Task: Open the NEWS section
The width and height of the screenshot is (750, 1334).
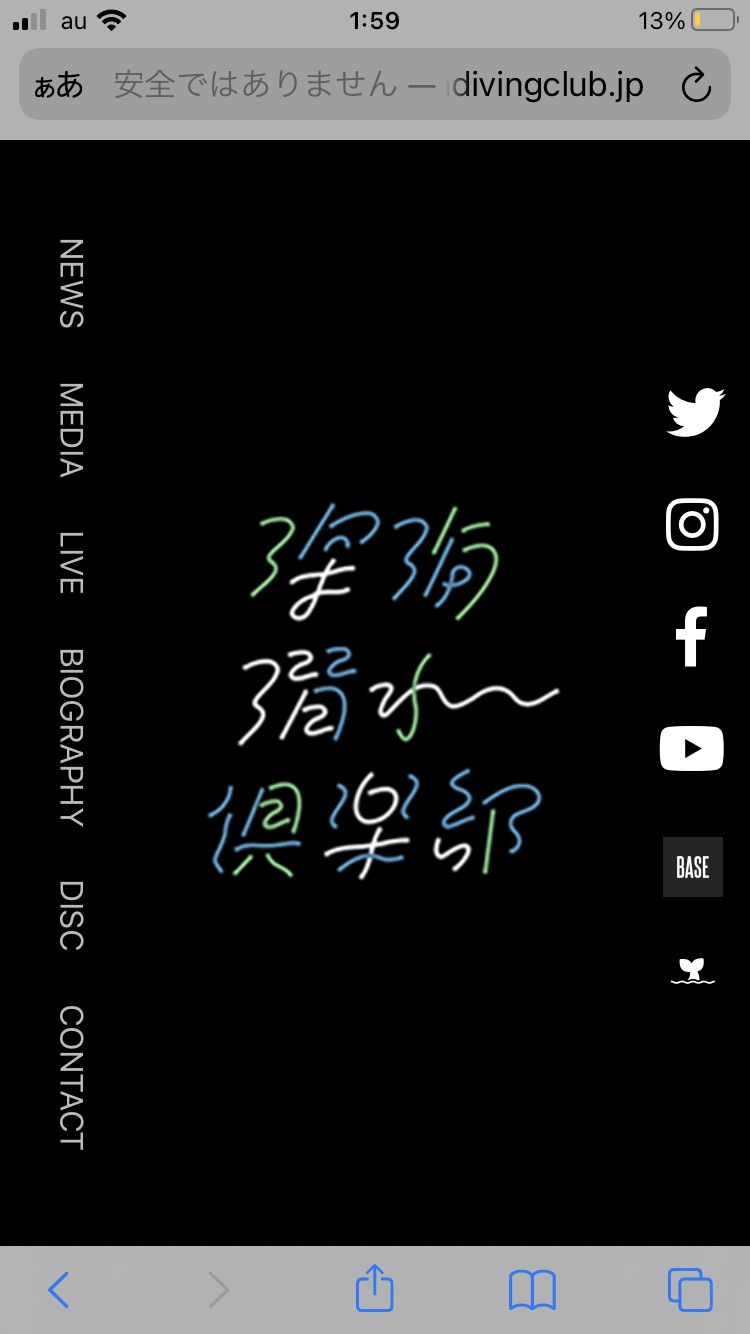Action: (71, 283)
